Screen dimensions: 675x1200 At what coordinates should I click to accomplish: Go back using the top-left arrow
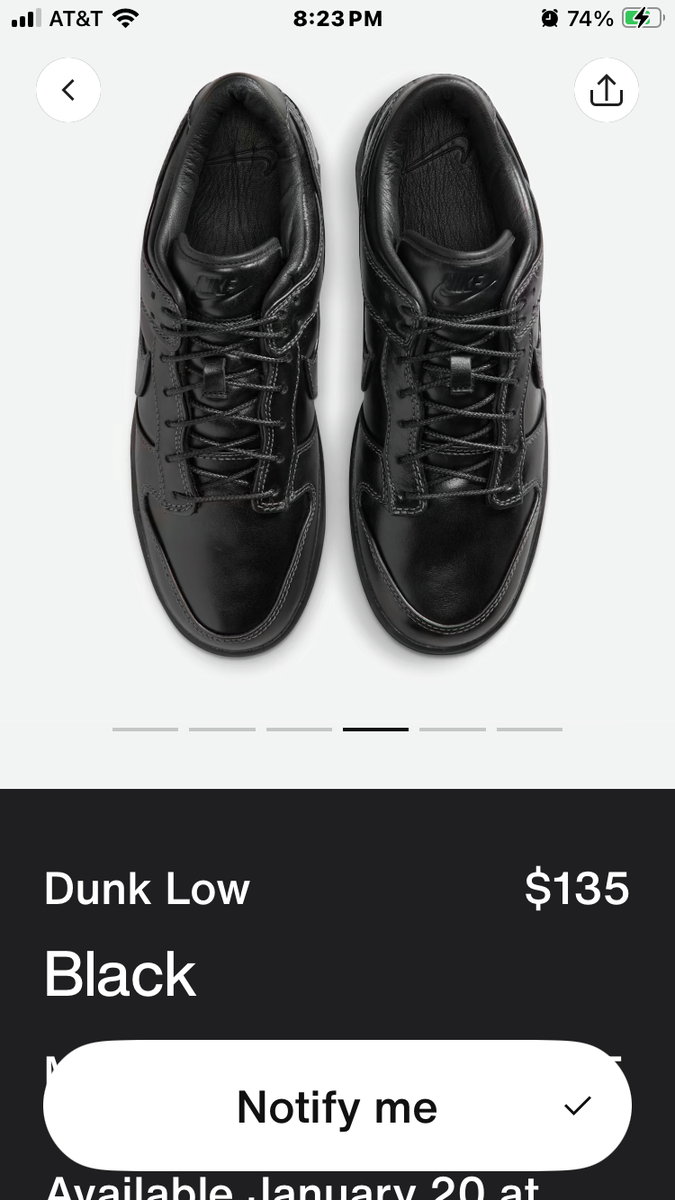68,90
